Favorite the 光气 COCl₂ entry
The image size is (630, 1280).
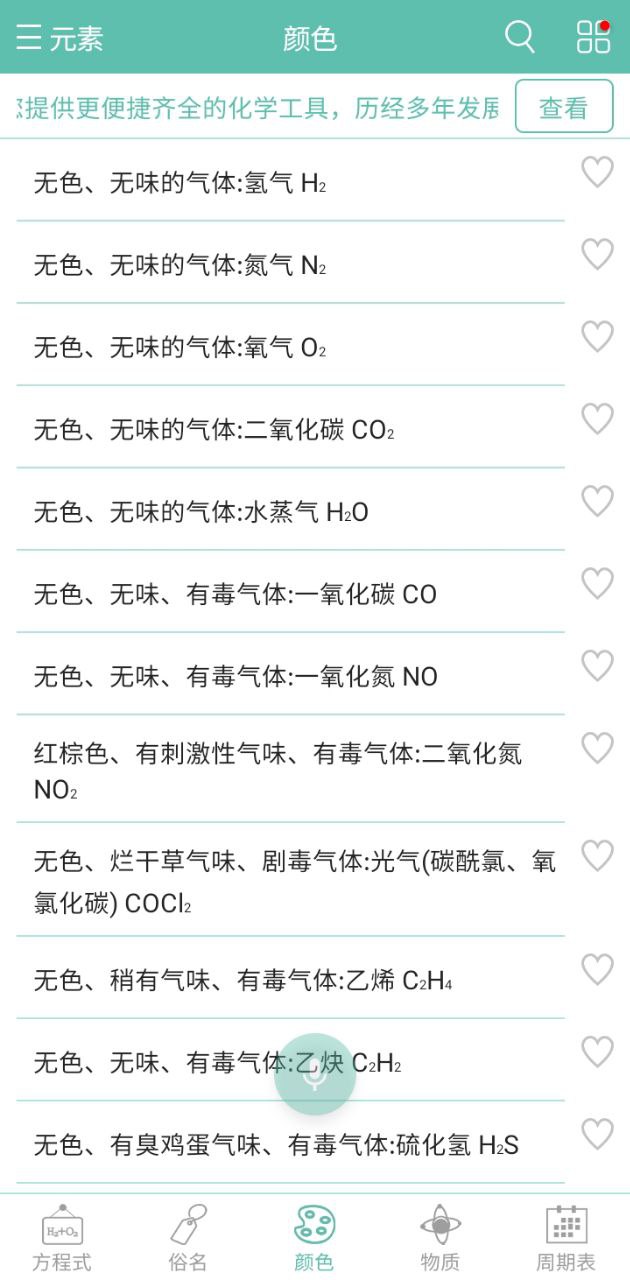(597, 856)
